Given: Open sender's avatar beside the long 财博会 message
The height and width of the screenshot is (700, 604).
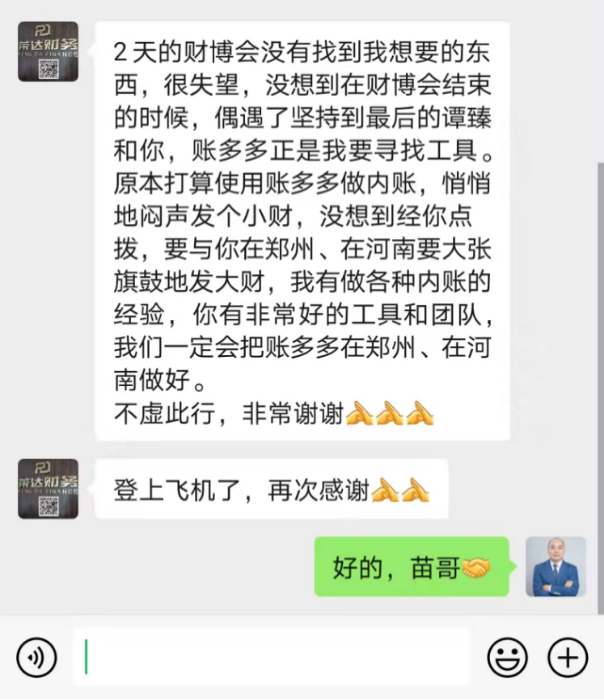Looking at the screenshot, I should point(48,51).
